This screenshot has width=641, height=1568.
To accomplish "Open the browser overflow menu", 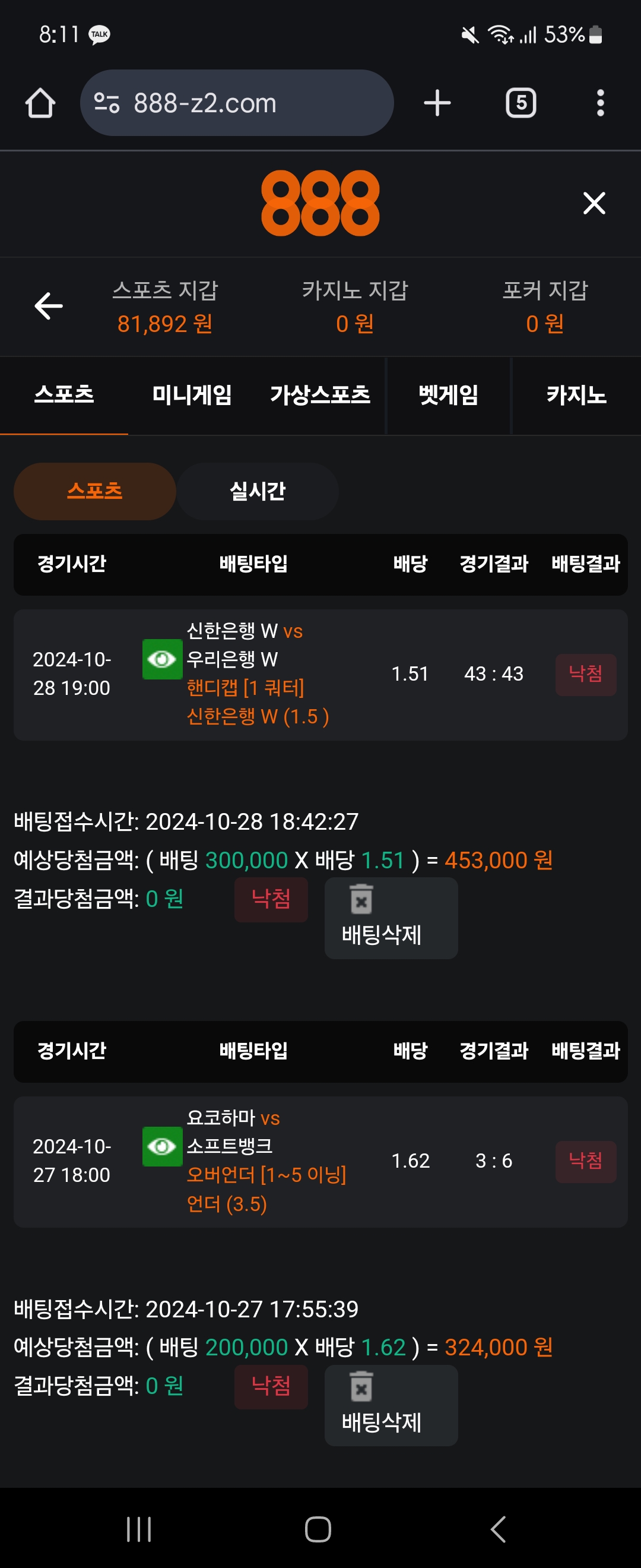I will [x=599, y=103].
